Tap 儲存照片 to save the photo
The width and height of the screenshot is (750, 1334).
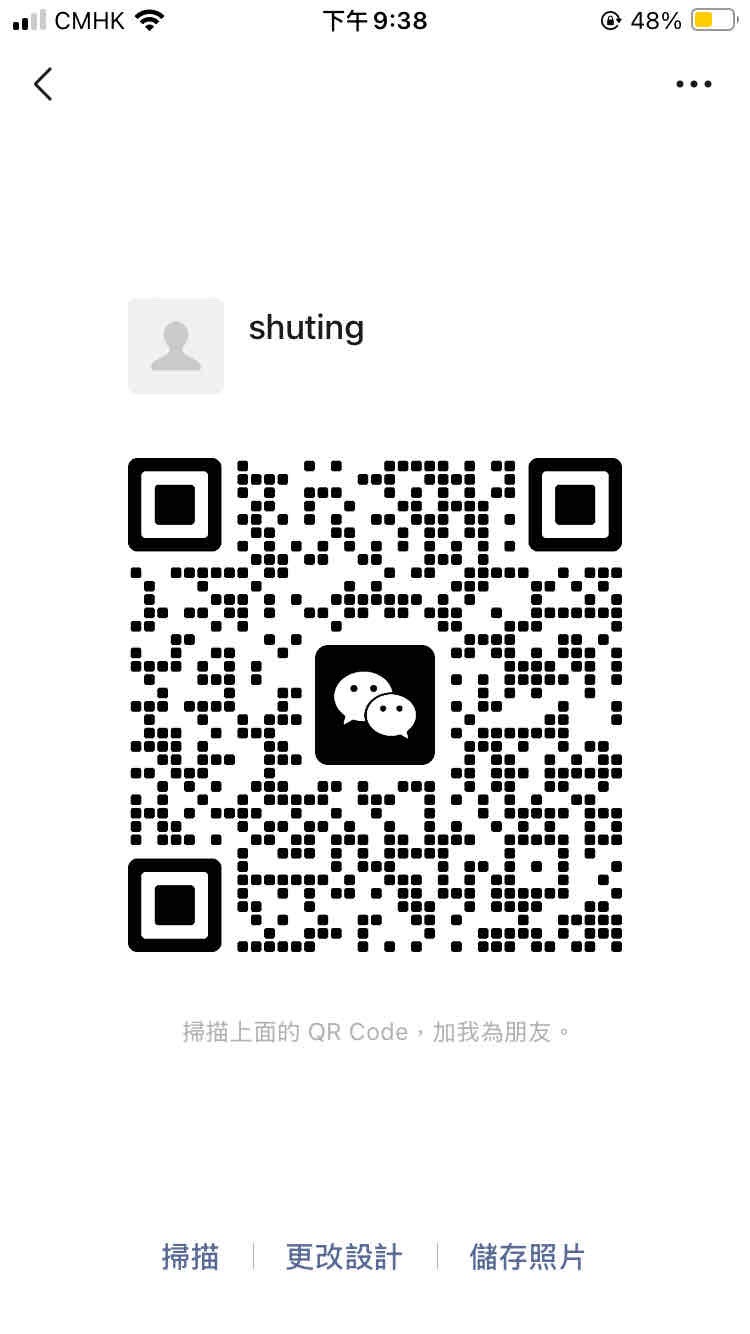tap(527, 1257)
